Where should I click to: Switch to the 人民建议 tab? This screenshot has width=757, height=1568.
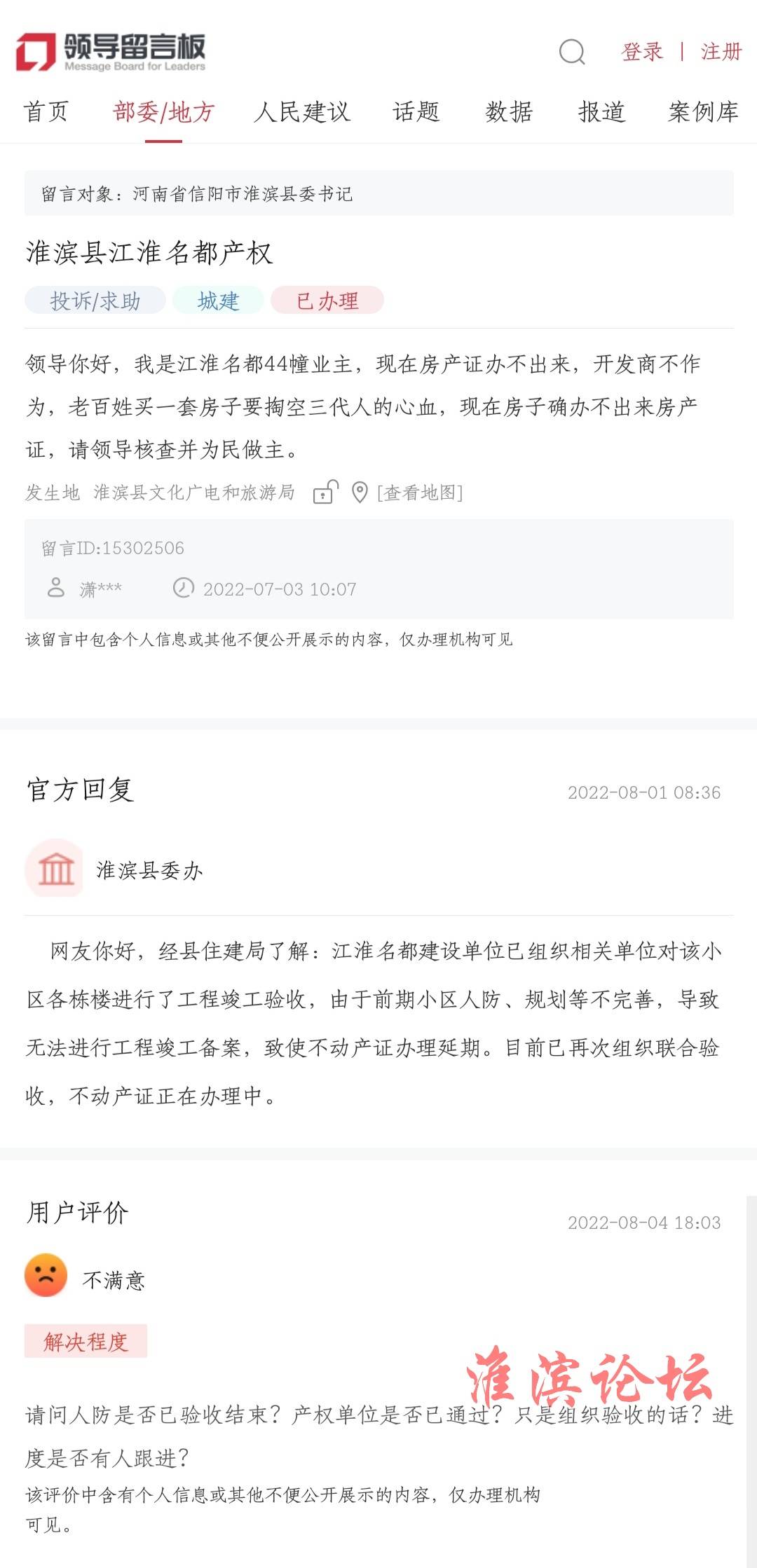point(302,111)
